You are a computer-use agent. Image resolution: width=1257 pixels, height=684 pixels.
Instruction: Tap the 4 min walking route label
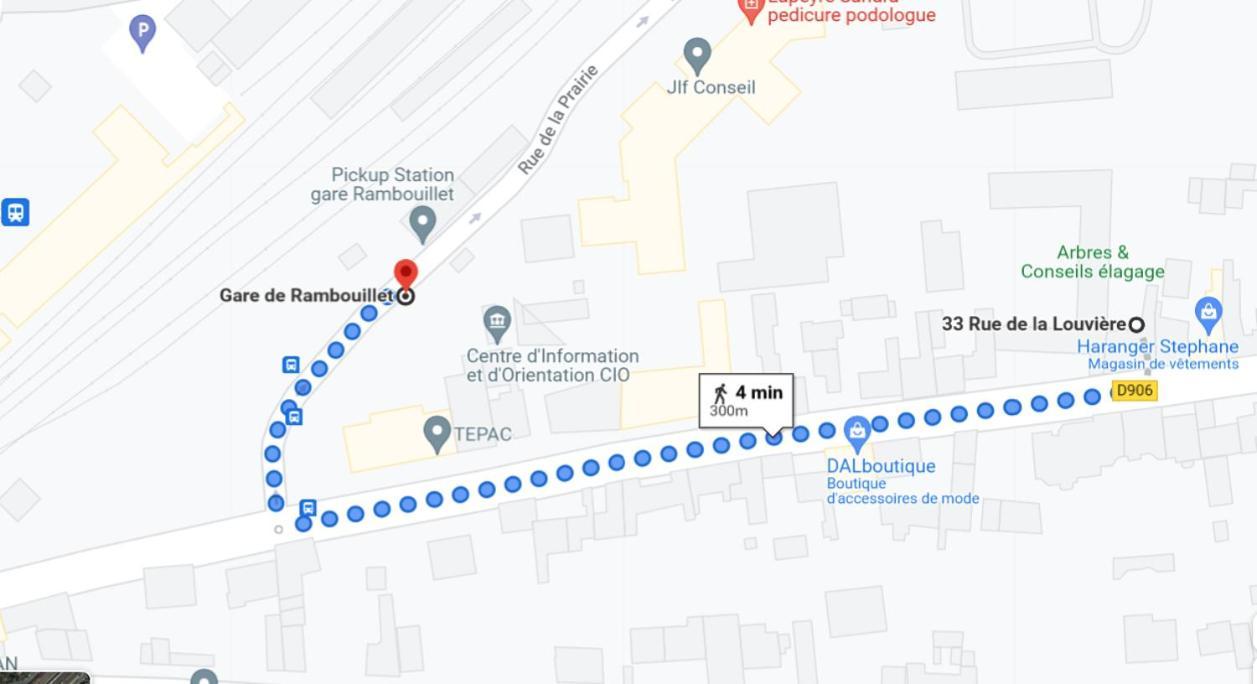click(x=746, y=400)
